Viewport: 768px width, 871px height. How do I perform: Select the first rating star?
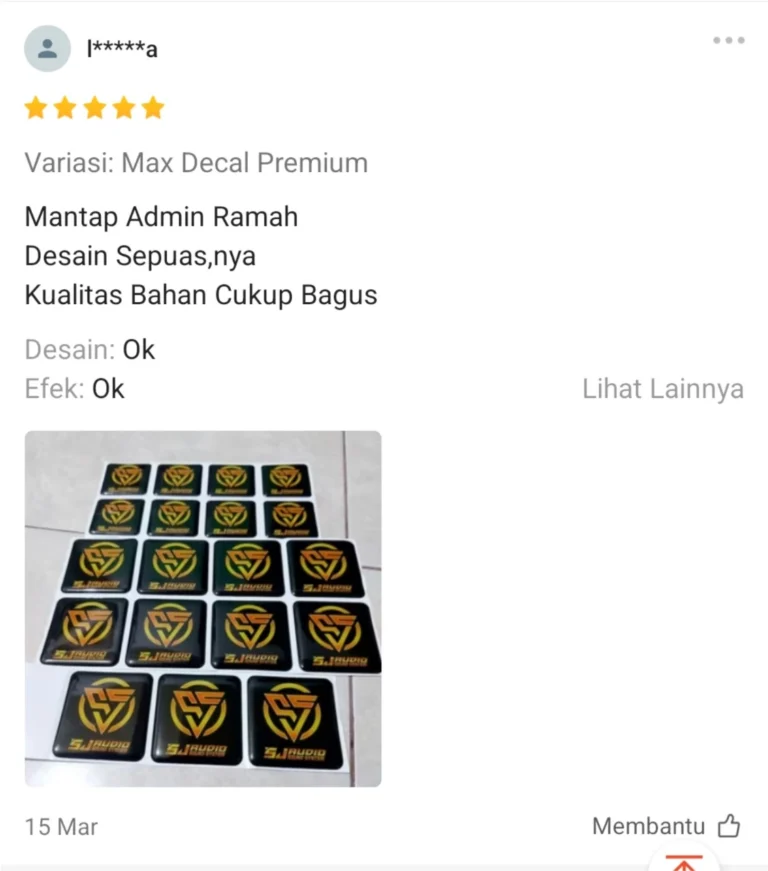(36, 107)
